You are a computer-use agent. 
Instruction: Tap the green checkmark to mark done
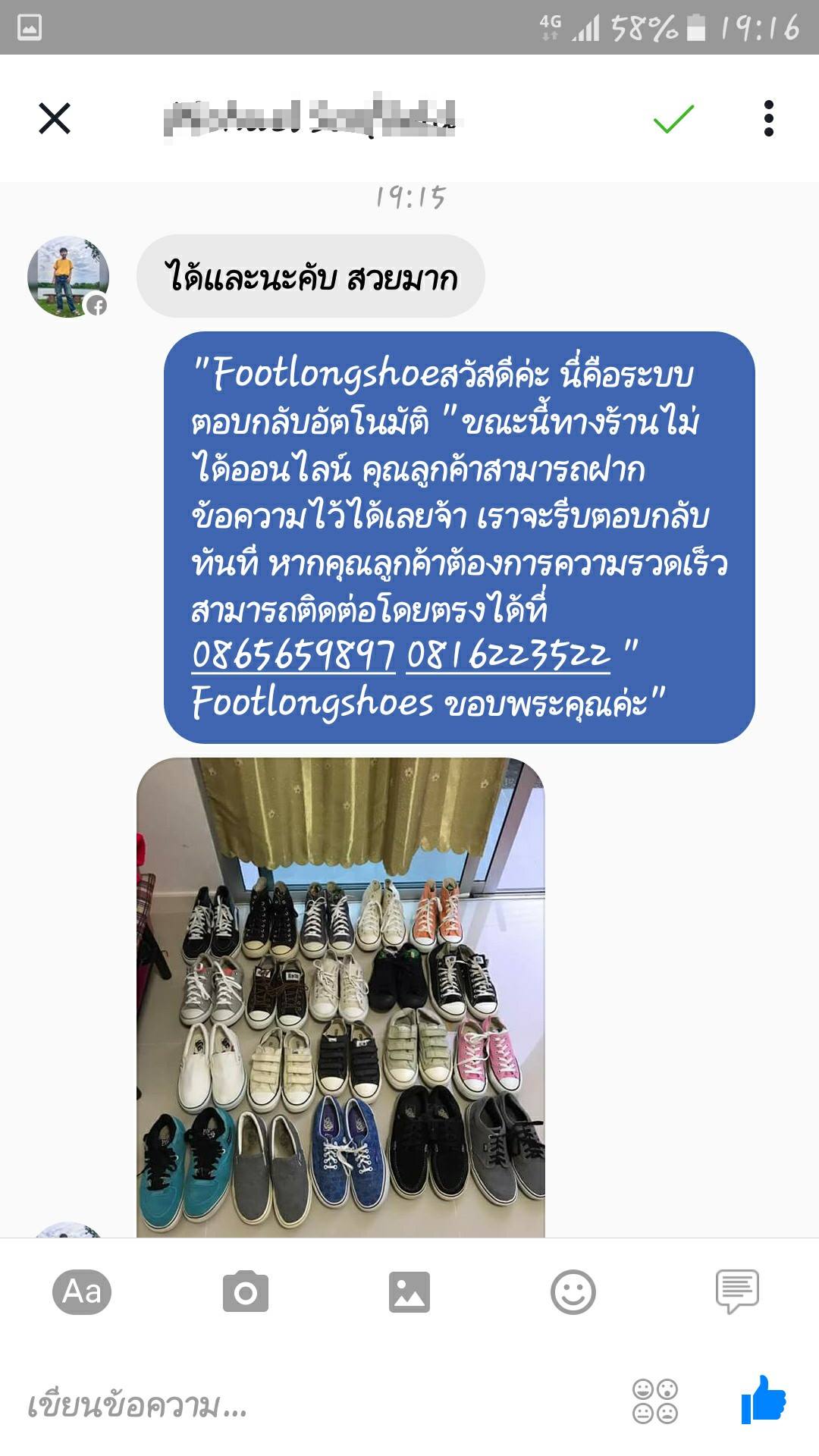pos(673,118)
